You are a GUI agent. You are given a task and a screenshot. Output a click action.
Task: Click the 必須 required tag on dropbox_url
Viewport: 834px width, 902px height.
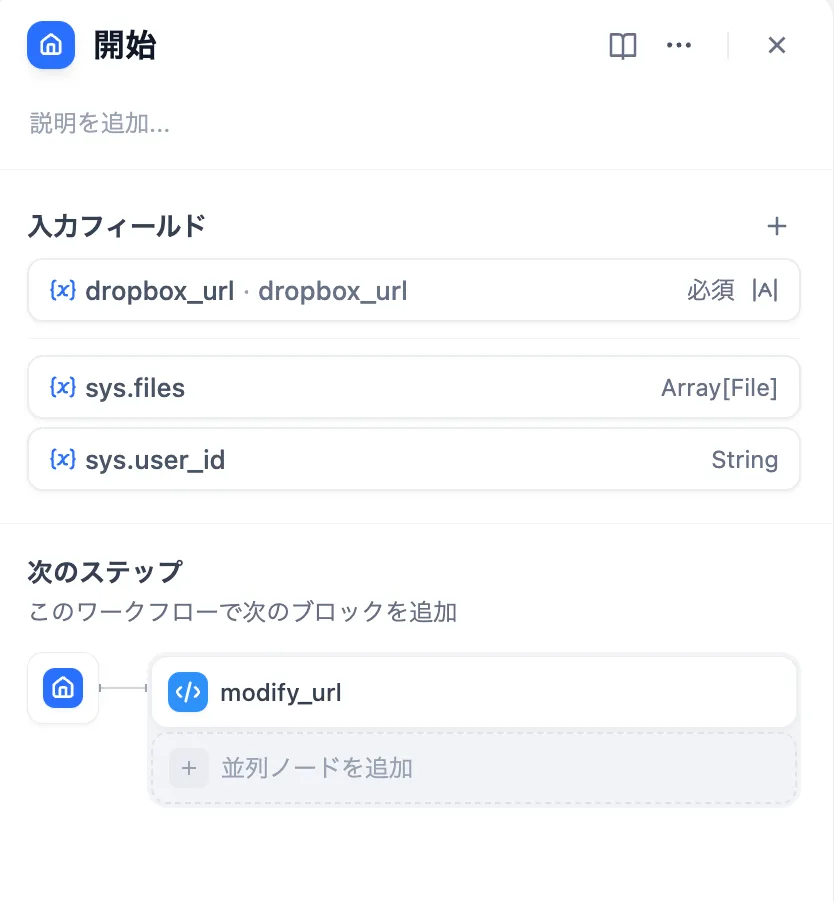pos(711,290)
